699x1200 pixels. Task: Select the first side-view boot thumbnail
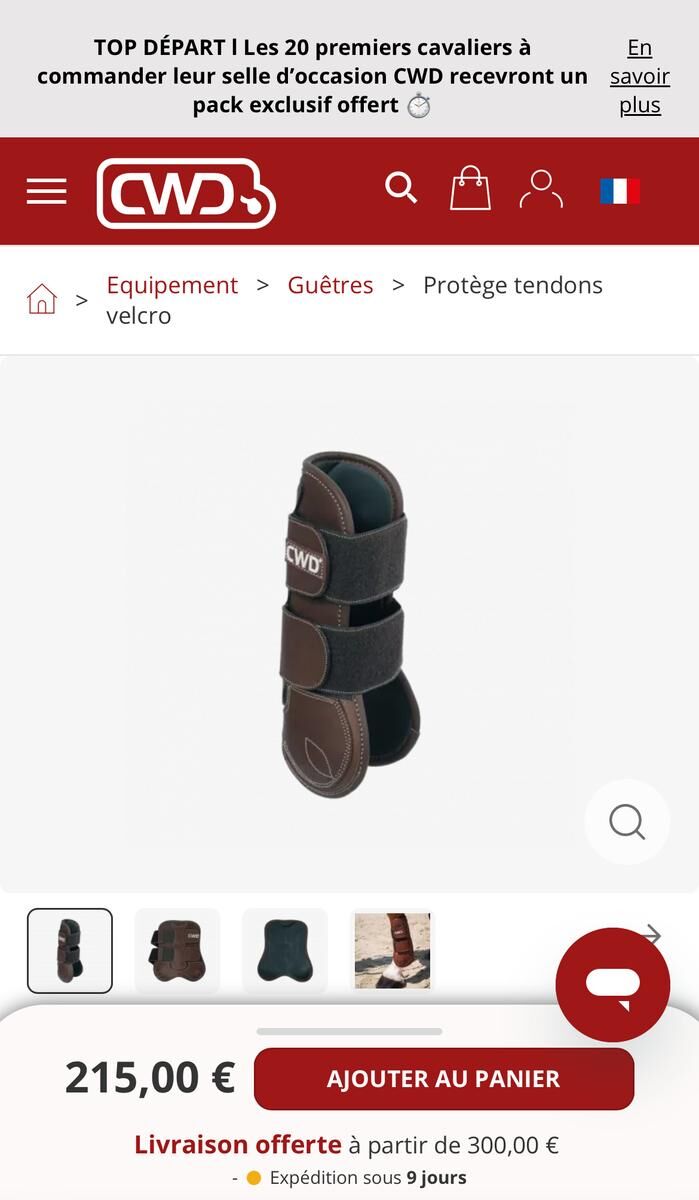(x=70, y=950)
